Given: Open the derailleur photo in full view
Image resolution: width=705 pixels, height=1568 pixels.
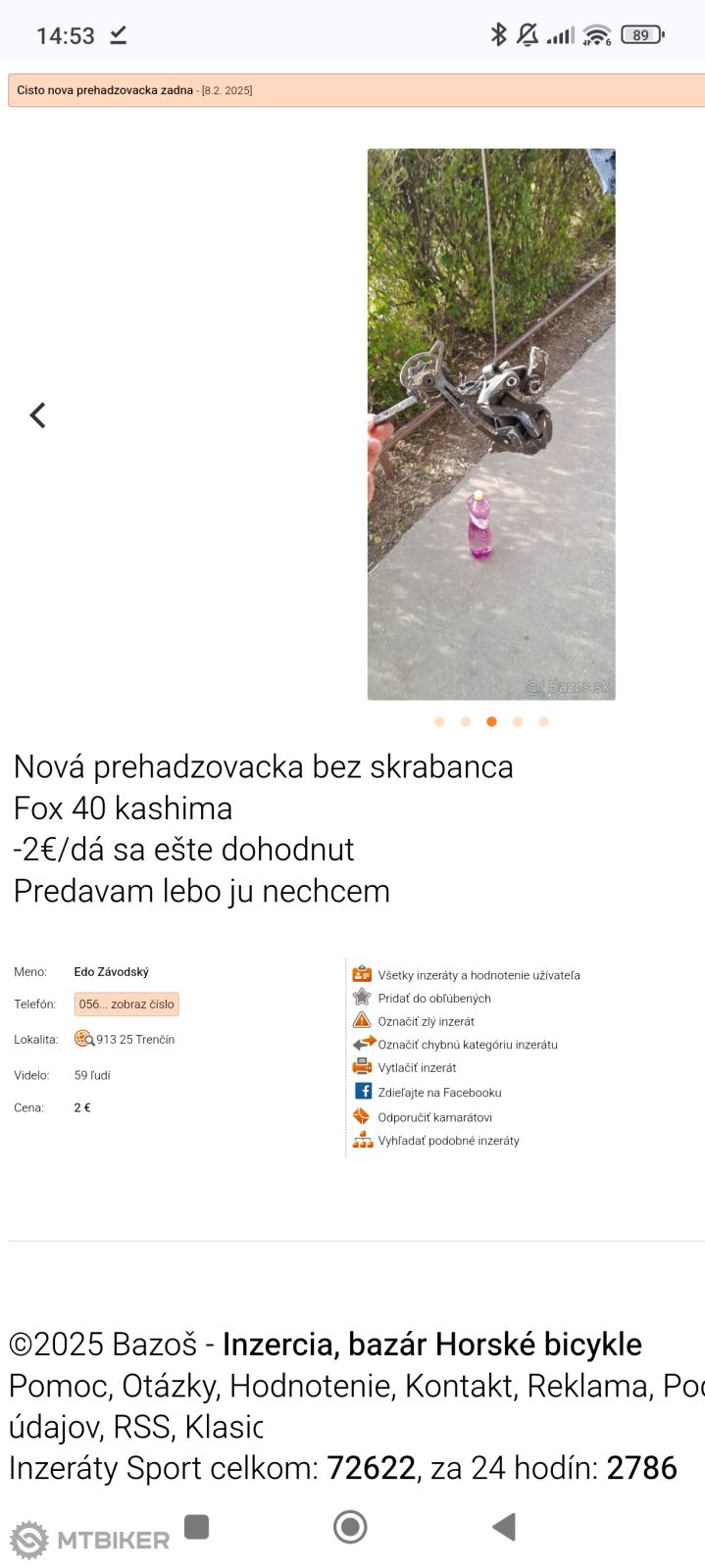Looking at the screenshot, I should pos(490,423).
